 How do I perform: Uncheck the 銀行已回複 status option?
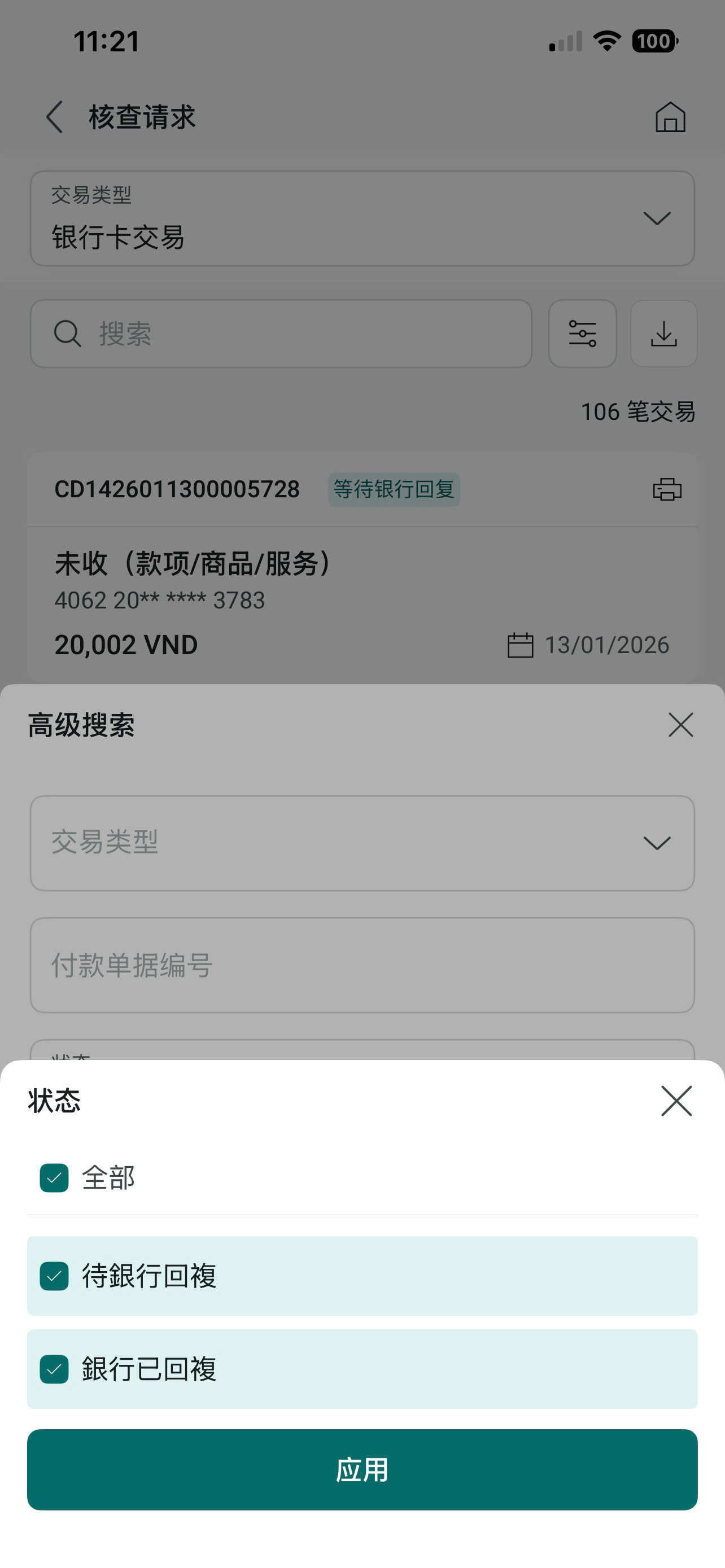[54, 1369]
